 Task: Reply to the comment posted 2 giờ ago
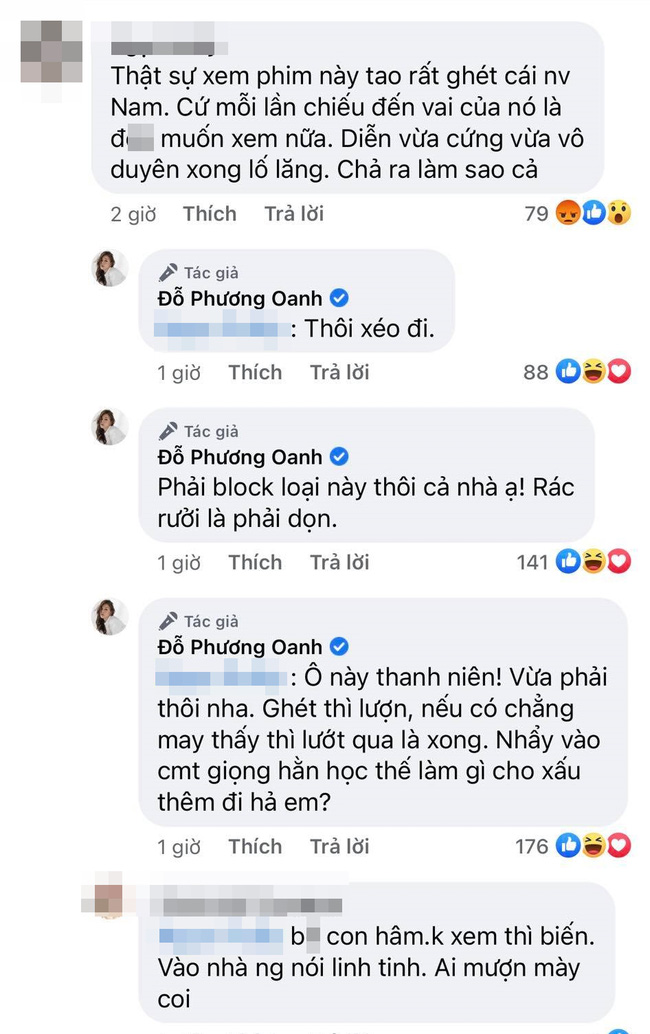[293, 214]
